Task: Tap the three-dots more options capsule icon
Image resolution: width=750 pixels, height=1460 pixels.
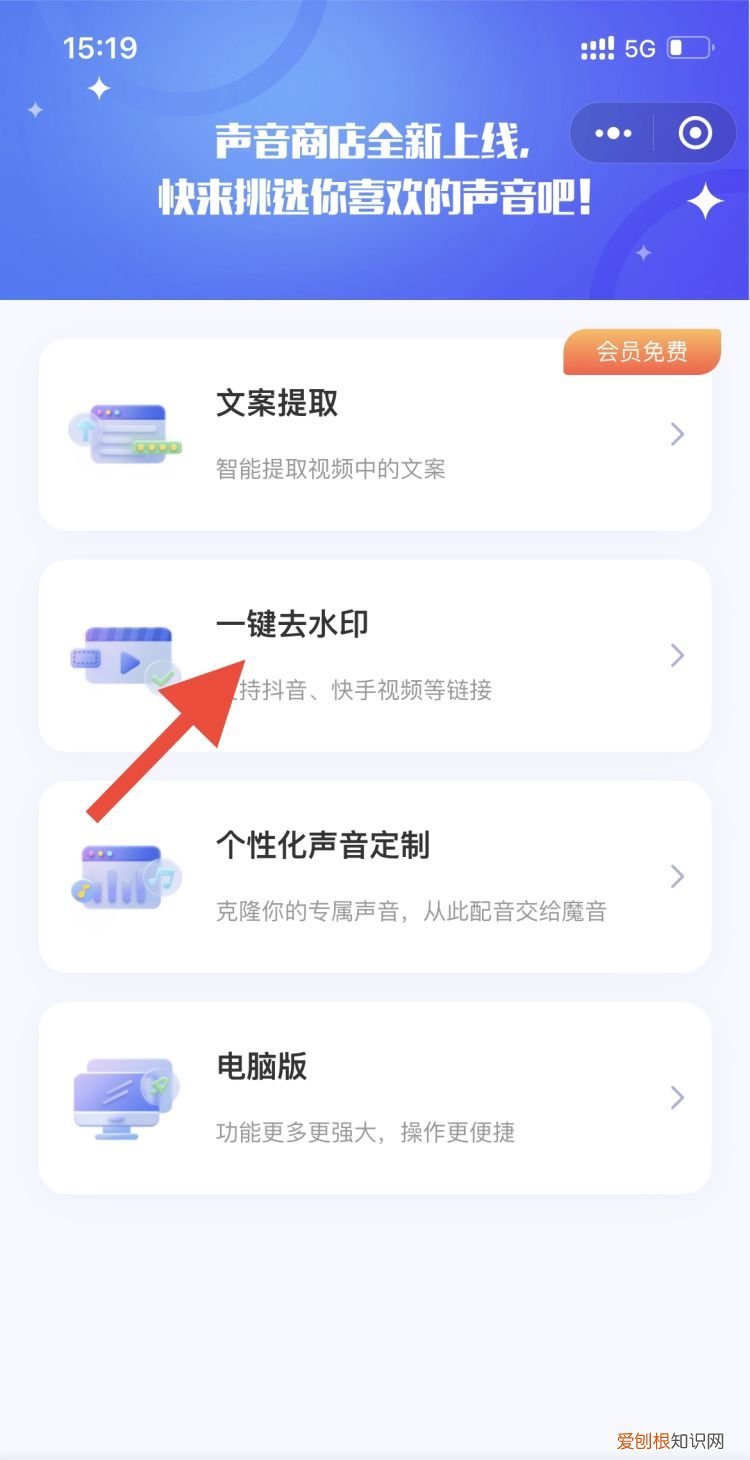Action: pyautogui.click(x=612, y=133)
